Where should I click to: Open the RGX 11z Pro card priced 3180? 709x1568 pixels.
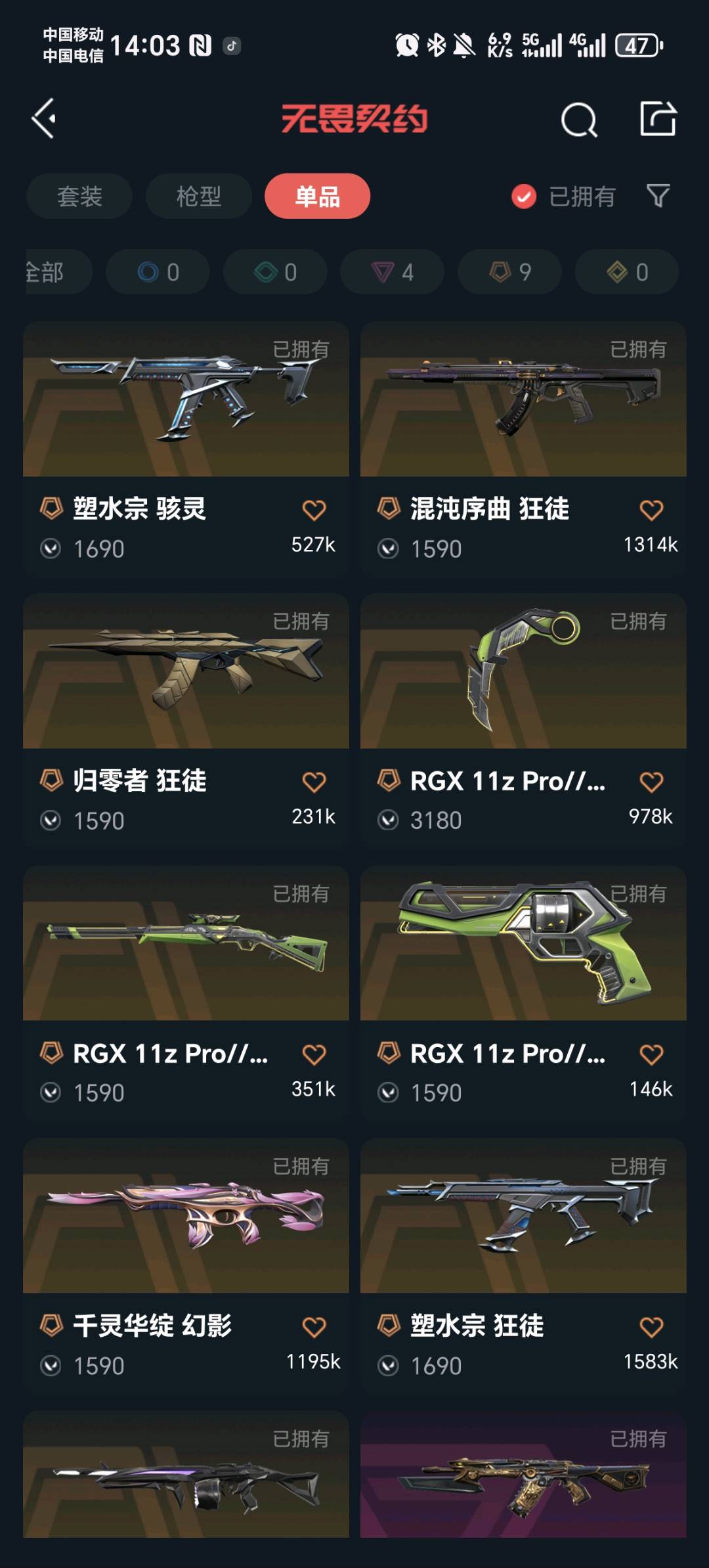pos(523,696)
